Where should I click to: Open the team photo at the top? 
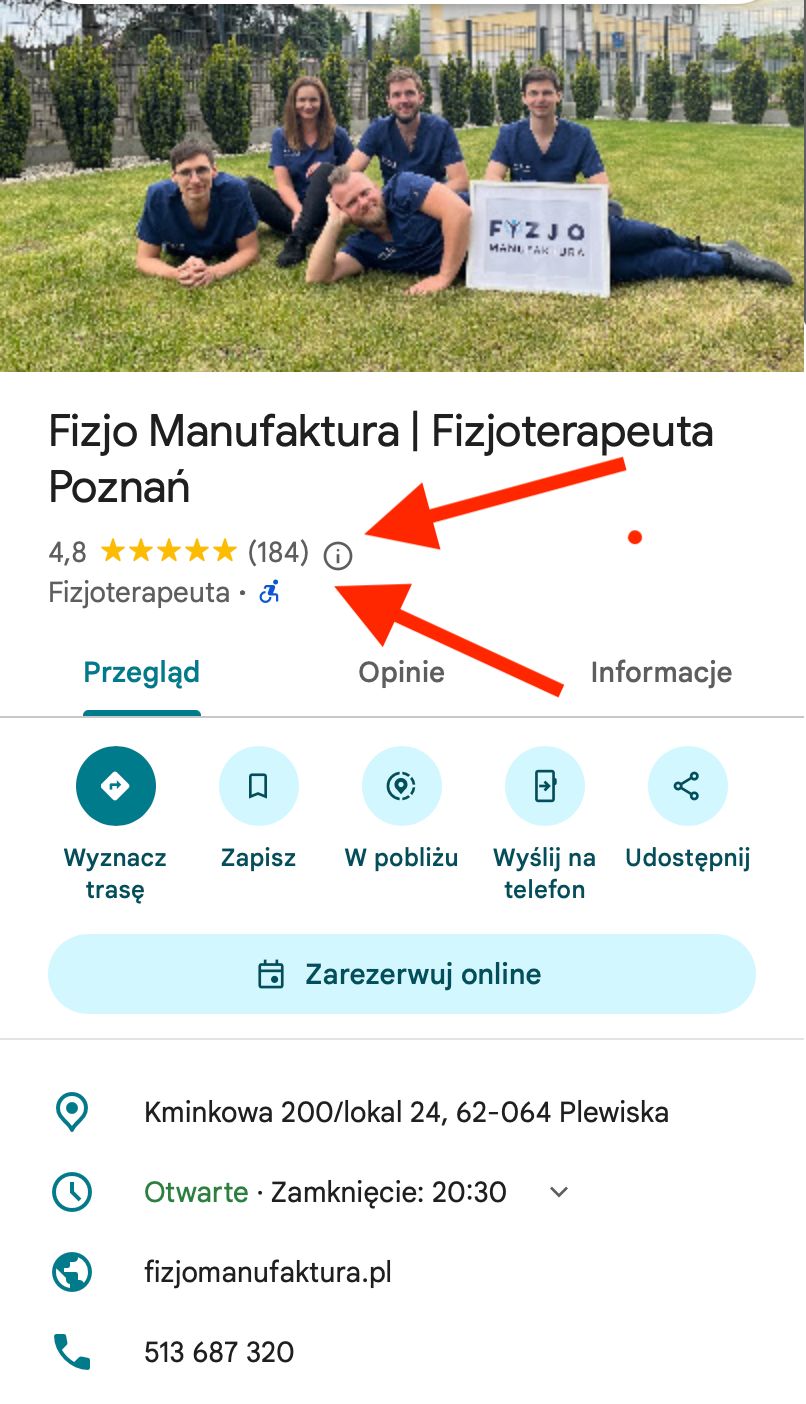click(x=402, y=186)
